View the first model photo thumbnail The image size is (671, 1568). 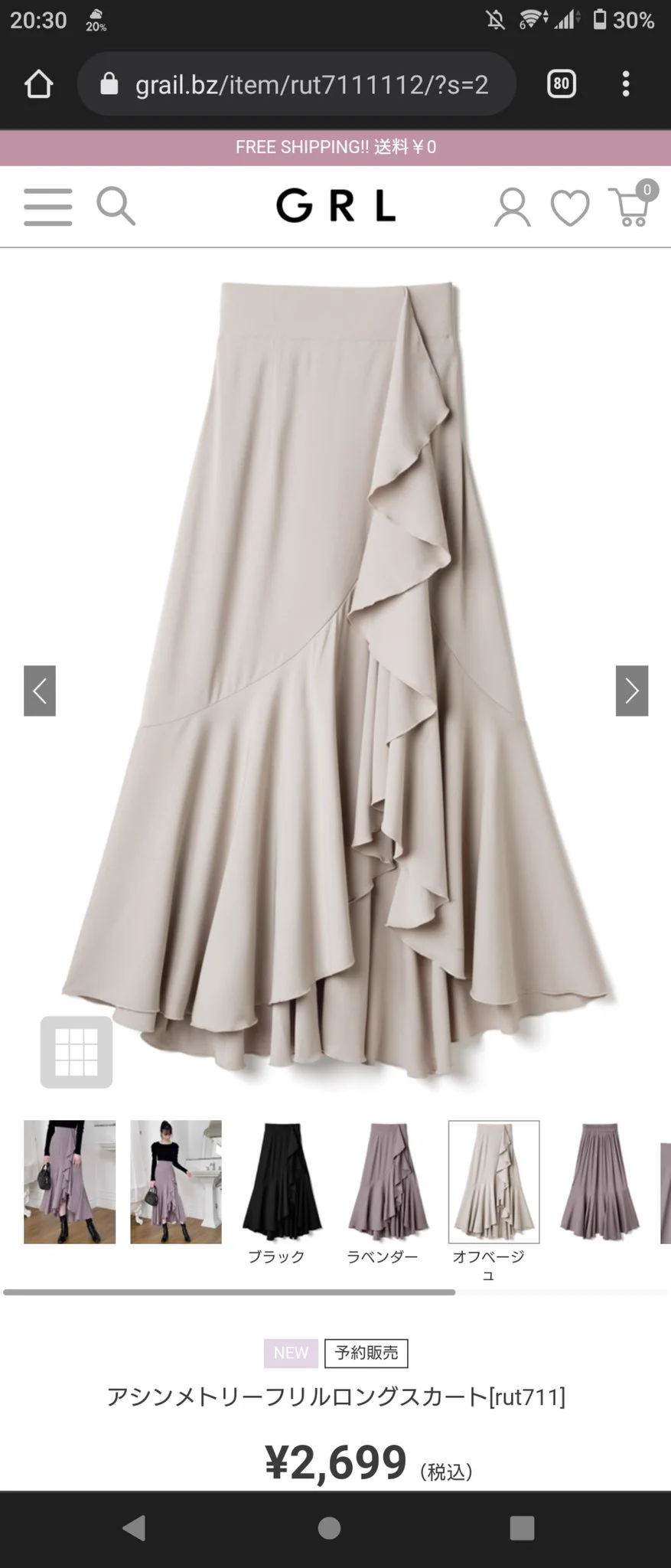pos(70,1181)
